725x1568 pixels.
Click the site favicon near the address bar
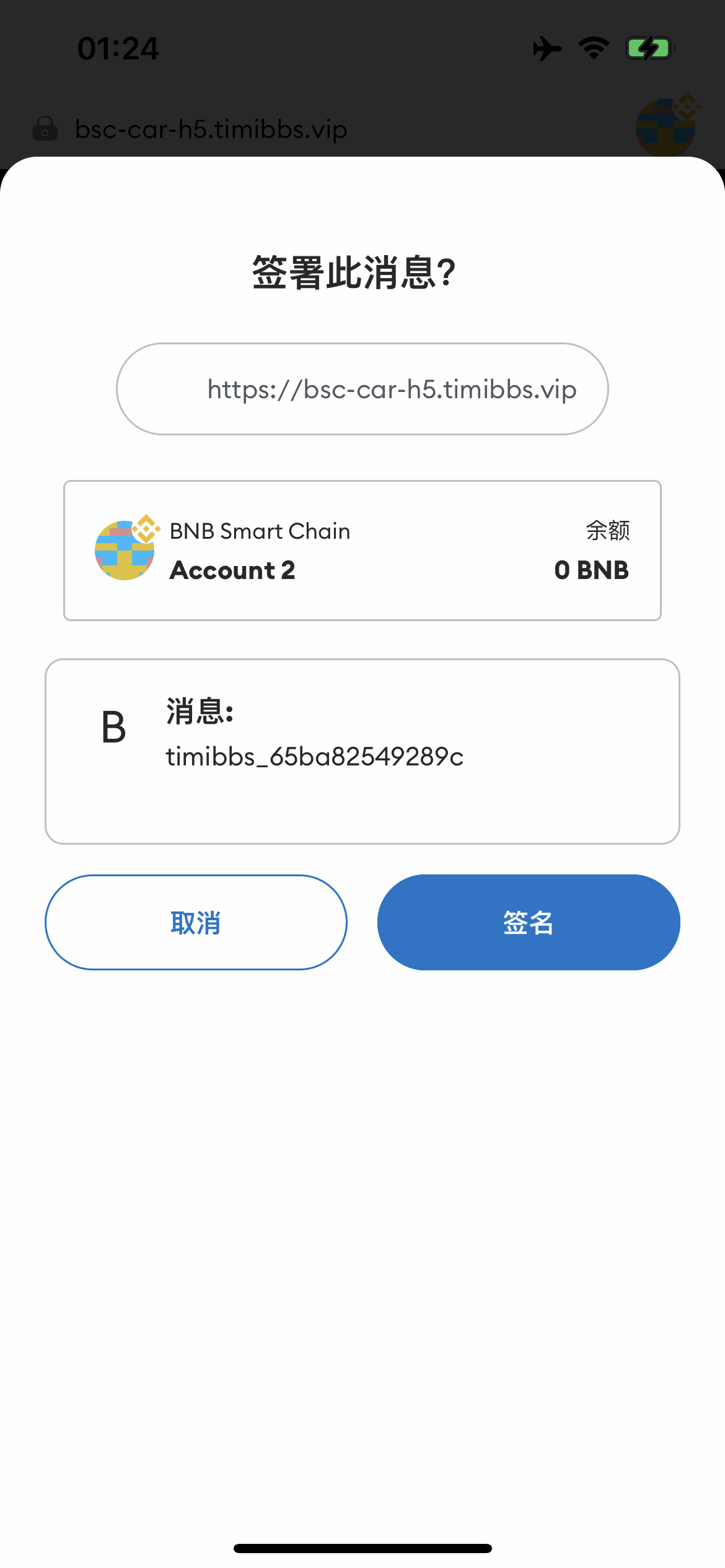pyautogui.click(x=664, y=128)
